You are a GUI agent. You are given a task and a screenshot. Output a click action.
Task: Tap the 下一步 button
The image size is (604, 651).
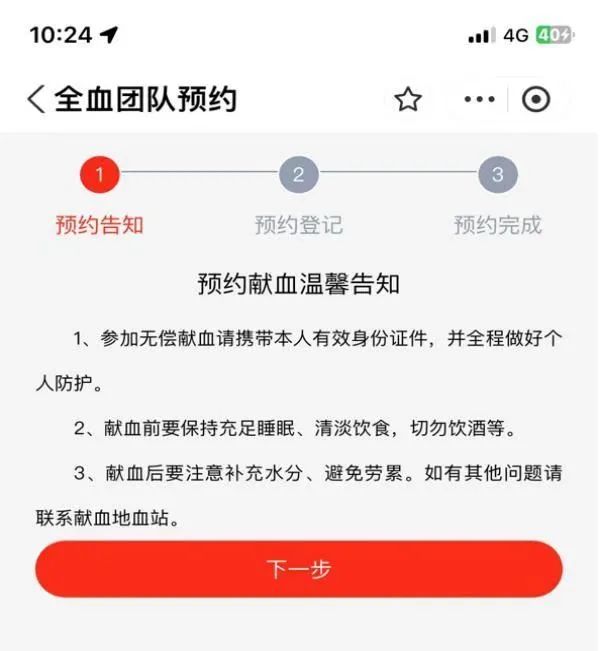299,569
